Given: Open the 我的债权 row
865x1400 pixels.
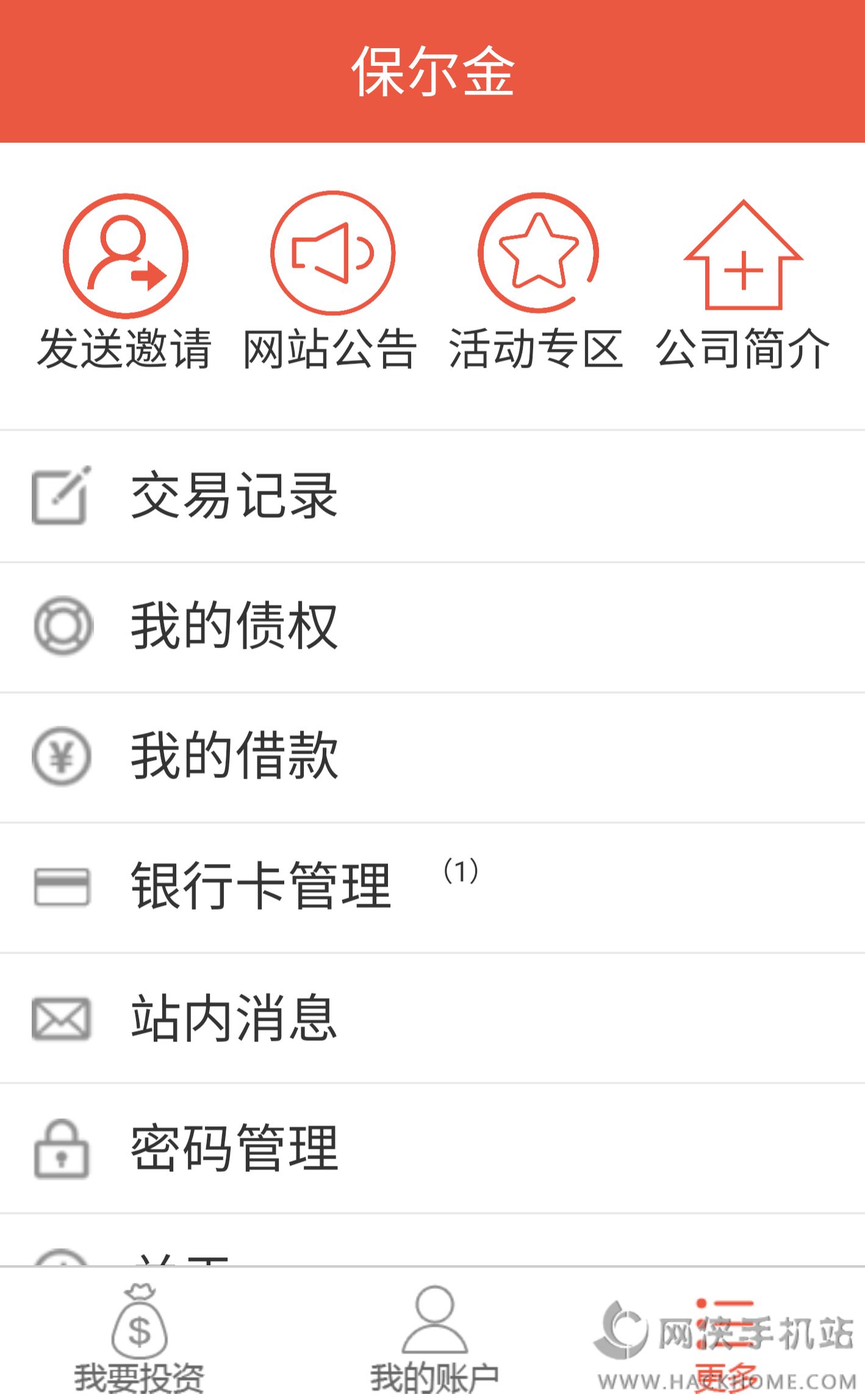Looking at the screenshot, I should [x=433, y=627].
